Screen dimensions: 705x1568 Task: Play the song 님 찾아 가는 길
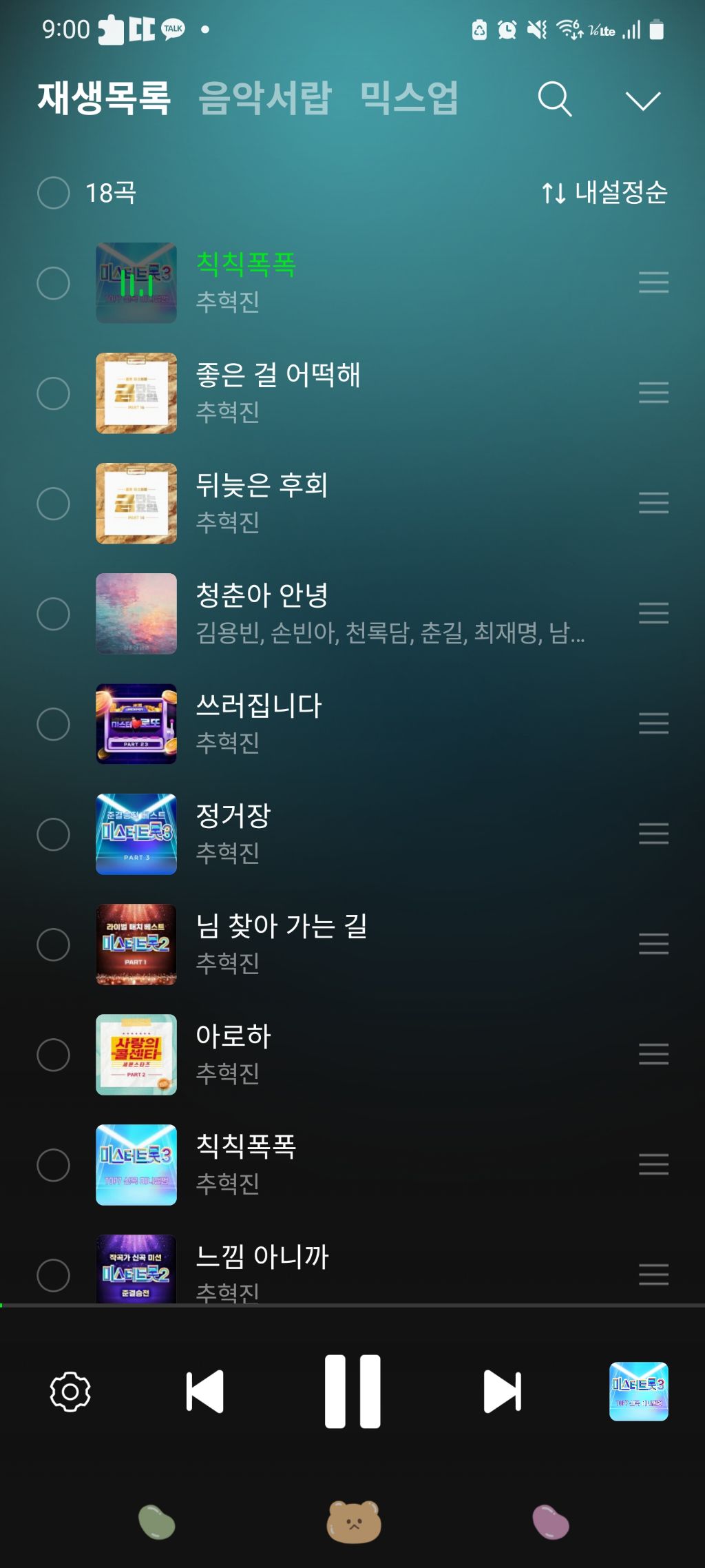click(x=281, y=927)
